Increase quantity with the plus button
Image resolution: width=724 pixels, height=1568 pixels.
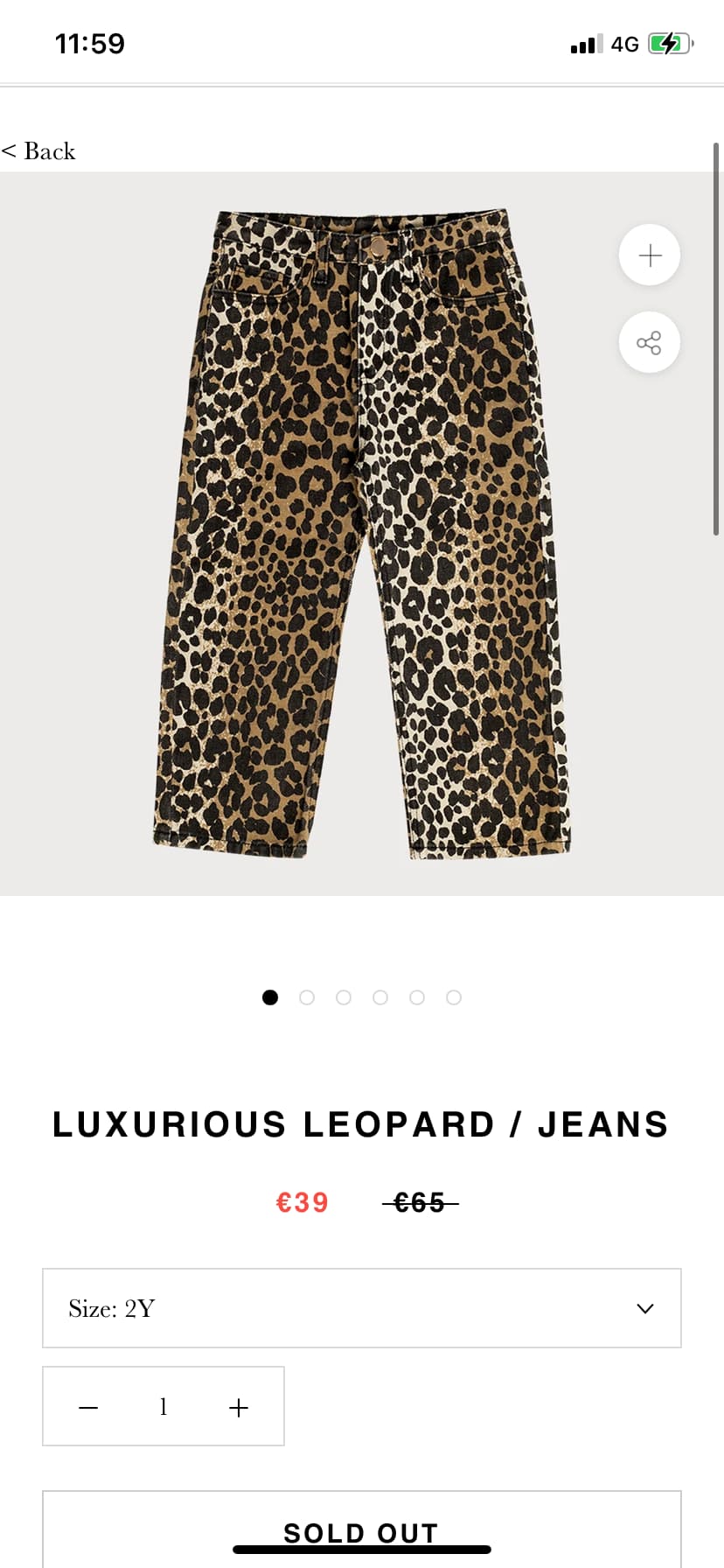[238, 1407]
